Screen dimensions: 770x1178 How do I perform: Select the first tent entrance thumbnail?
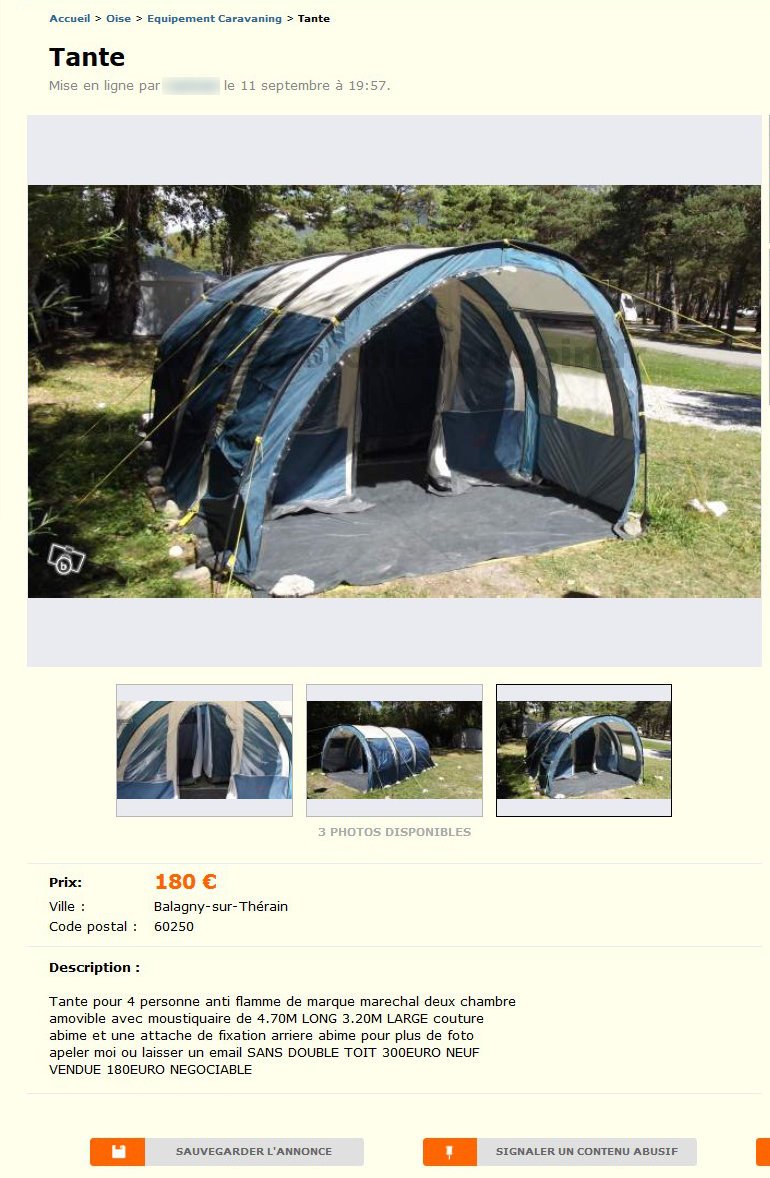(x=204, y=750)
